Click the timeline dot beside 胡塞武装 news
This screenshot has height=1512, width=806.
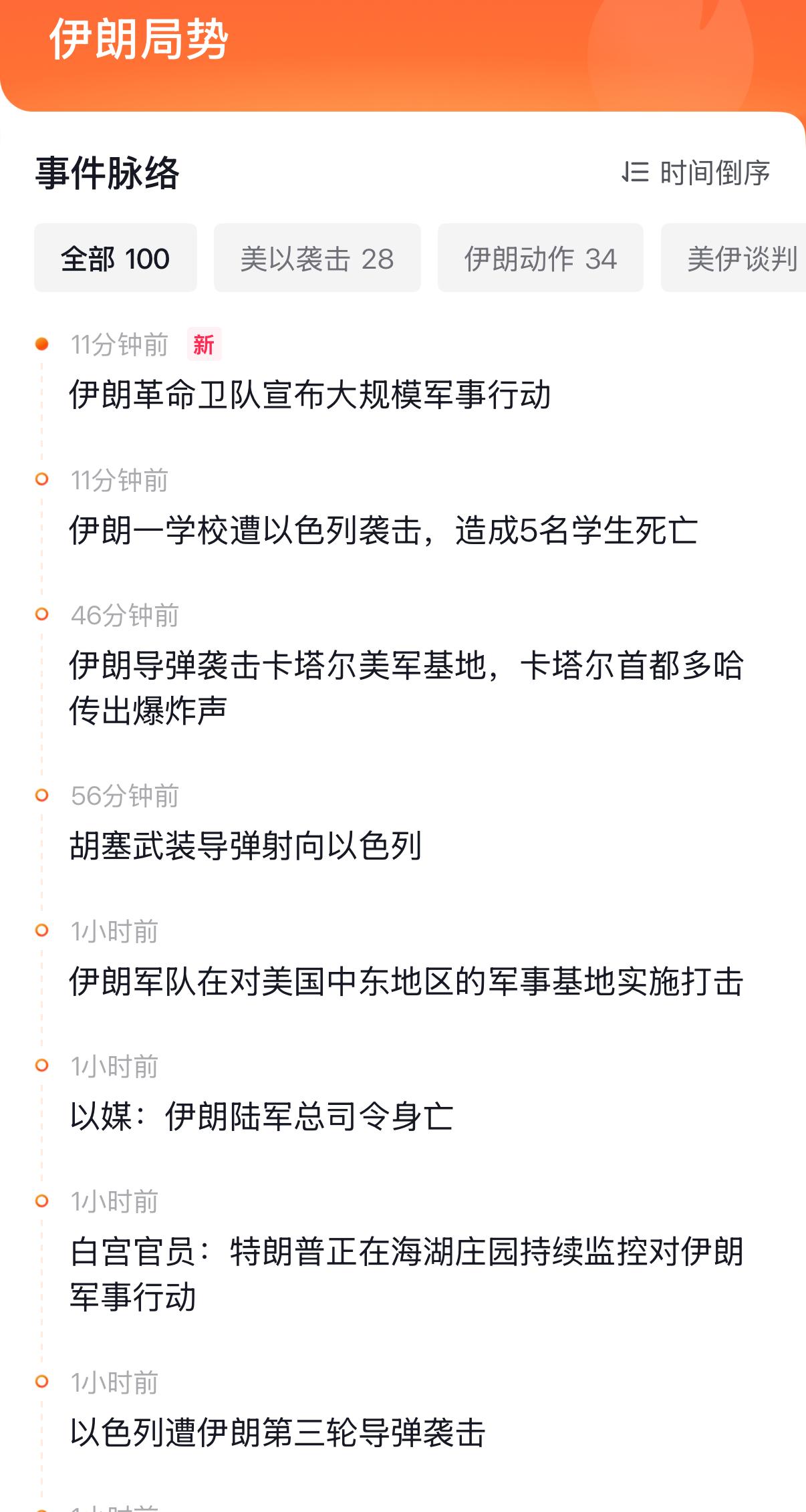click(43, 795)
